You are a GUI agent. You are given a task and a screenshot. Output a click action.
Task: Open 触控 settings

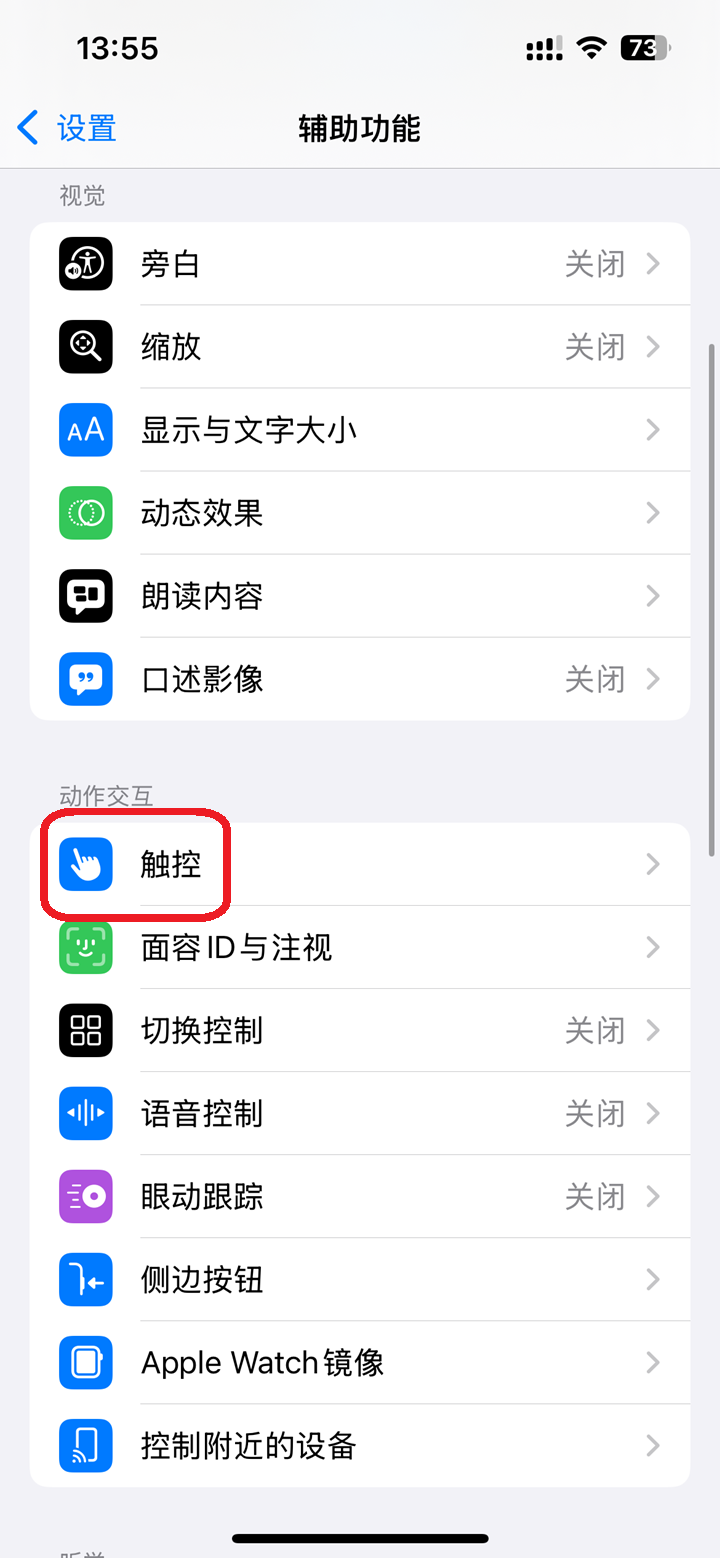tap(360, 865)
